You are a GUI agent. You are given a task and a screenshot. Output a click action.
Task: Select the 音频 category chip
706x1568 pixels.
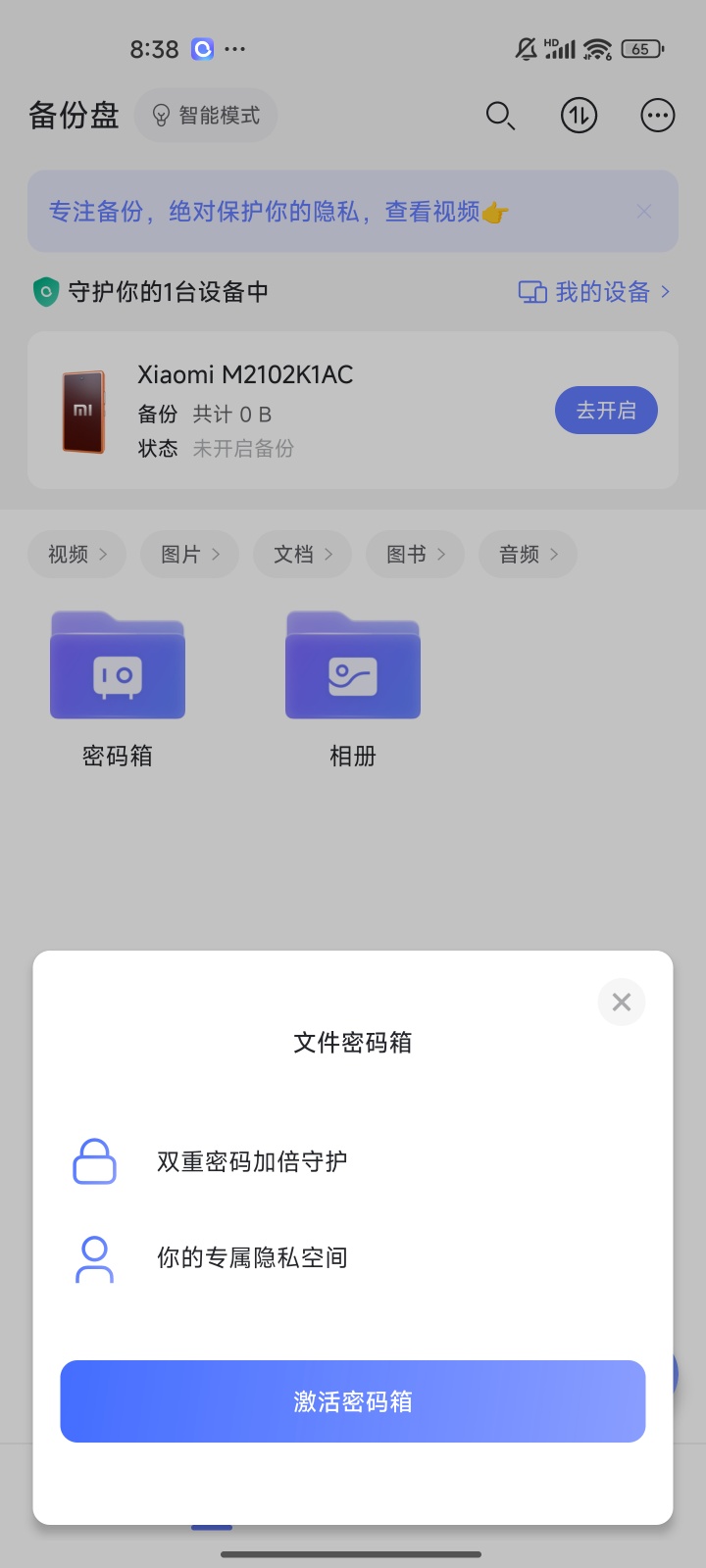528,554
